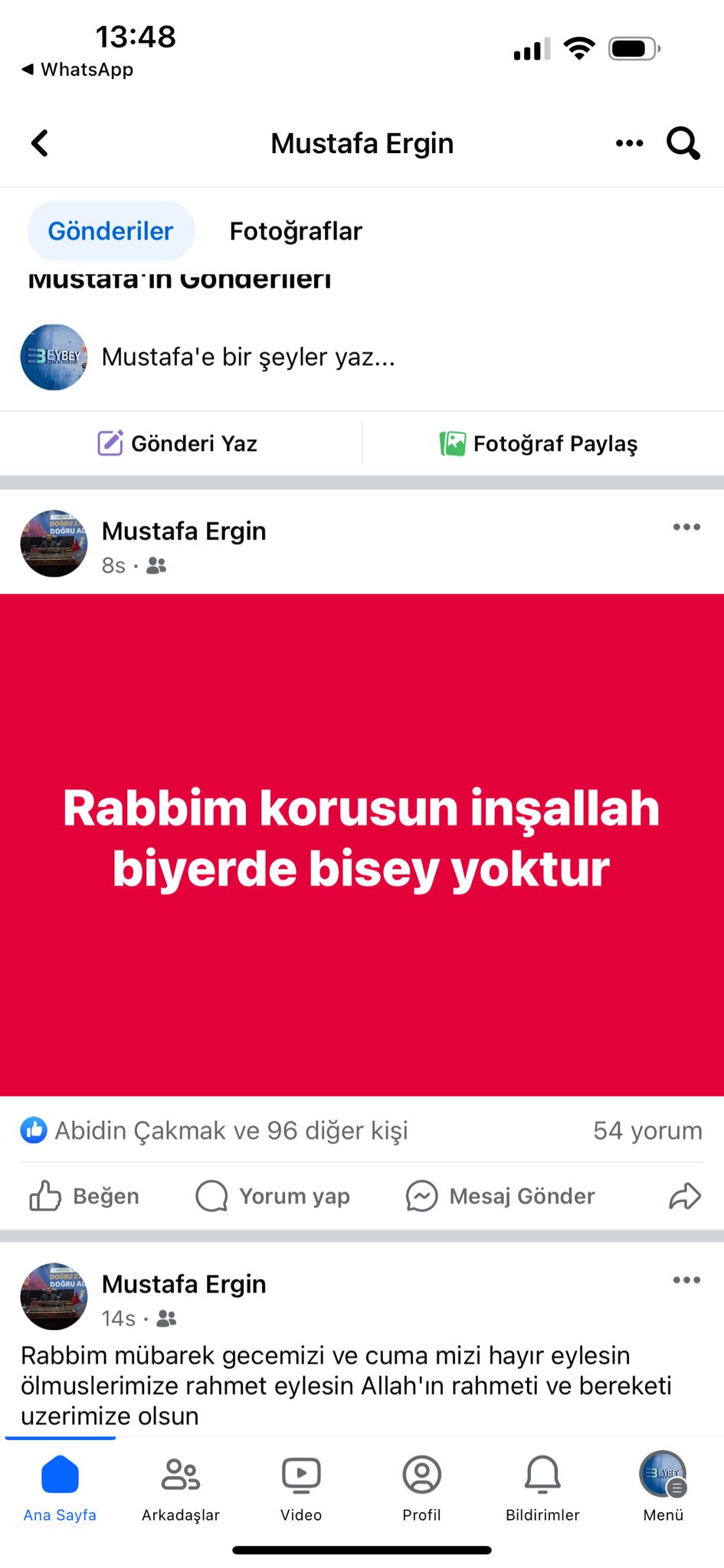
Task: Switch to the Fotoğraflar tab
Action: [x=296, y=231]
